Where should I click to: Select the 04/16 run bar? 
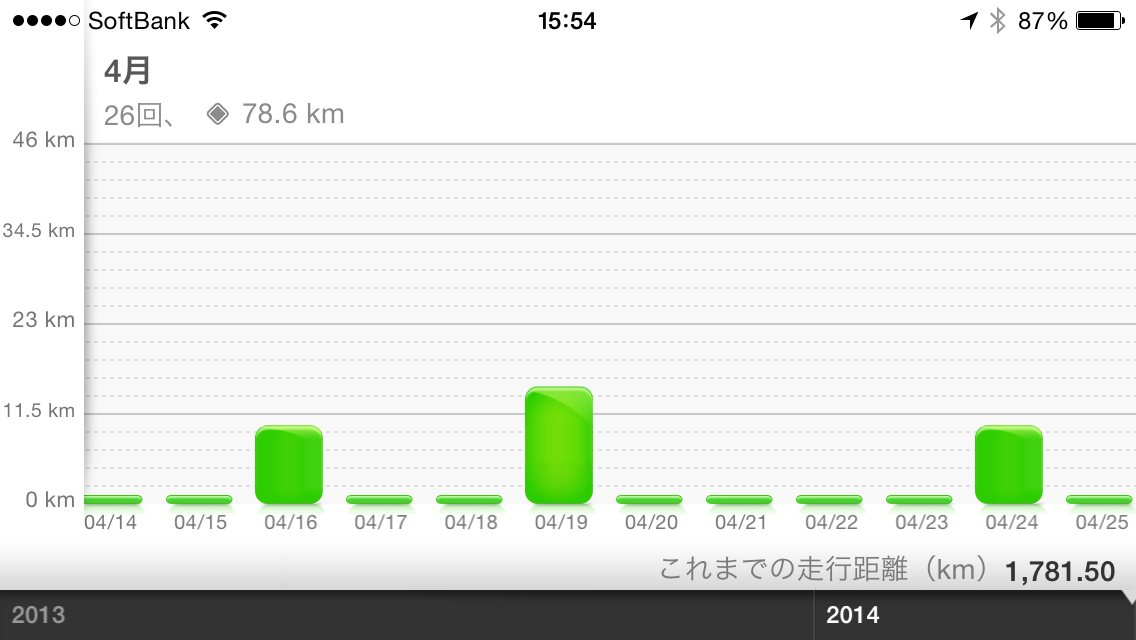pyautogui.click(x=289, y=465)
